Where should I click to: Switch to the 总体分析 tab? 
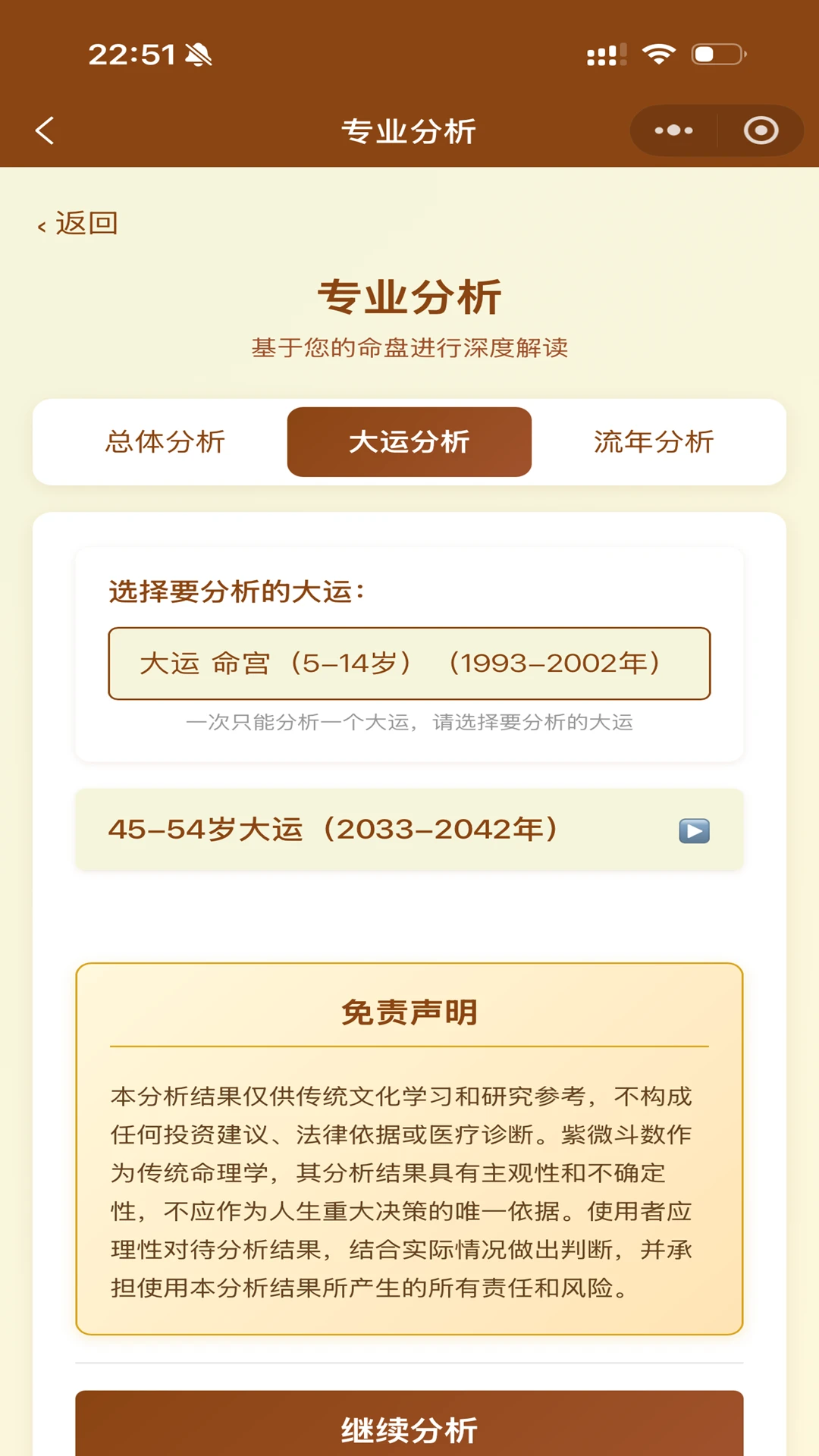click(x=165, y=442)
